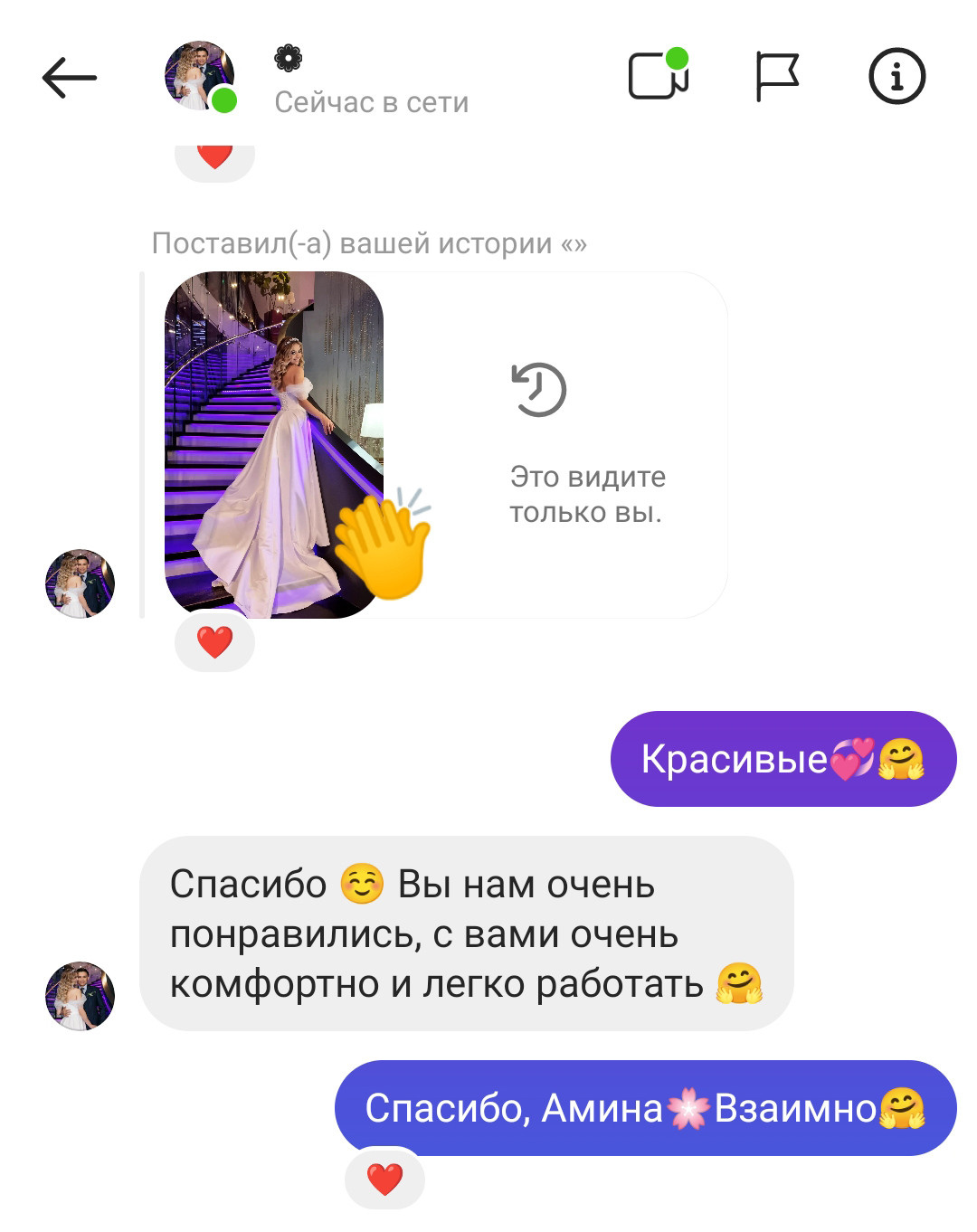The width and height of the screenshot is (977, 1232).
Task: Tap the 'Поставил(-а) вашей истории' label
Action: point(371,242)
